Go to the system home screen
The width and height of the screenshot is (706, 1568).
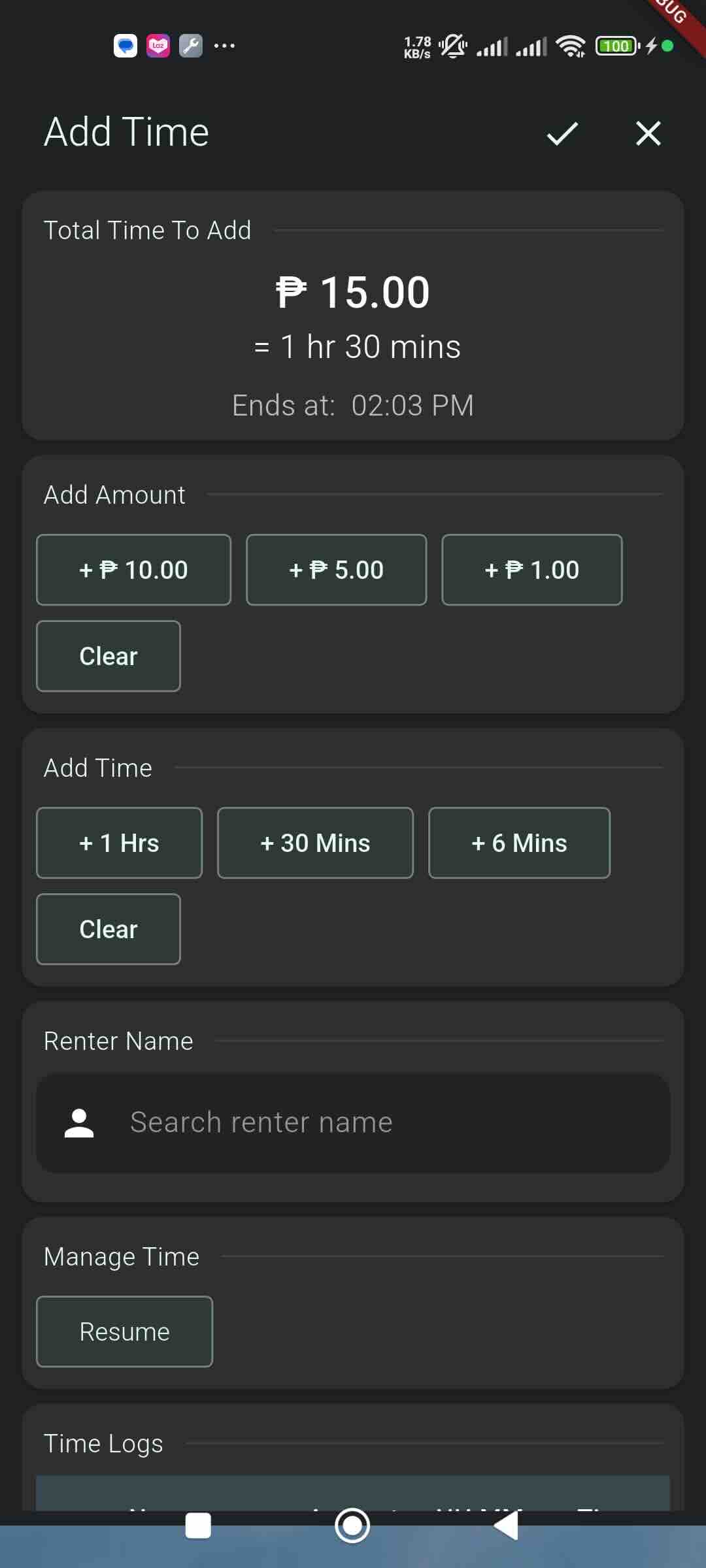[352, 1526]
